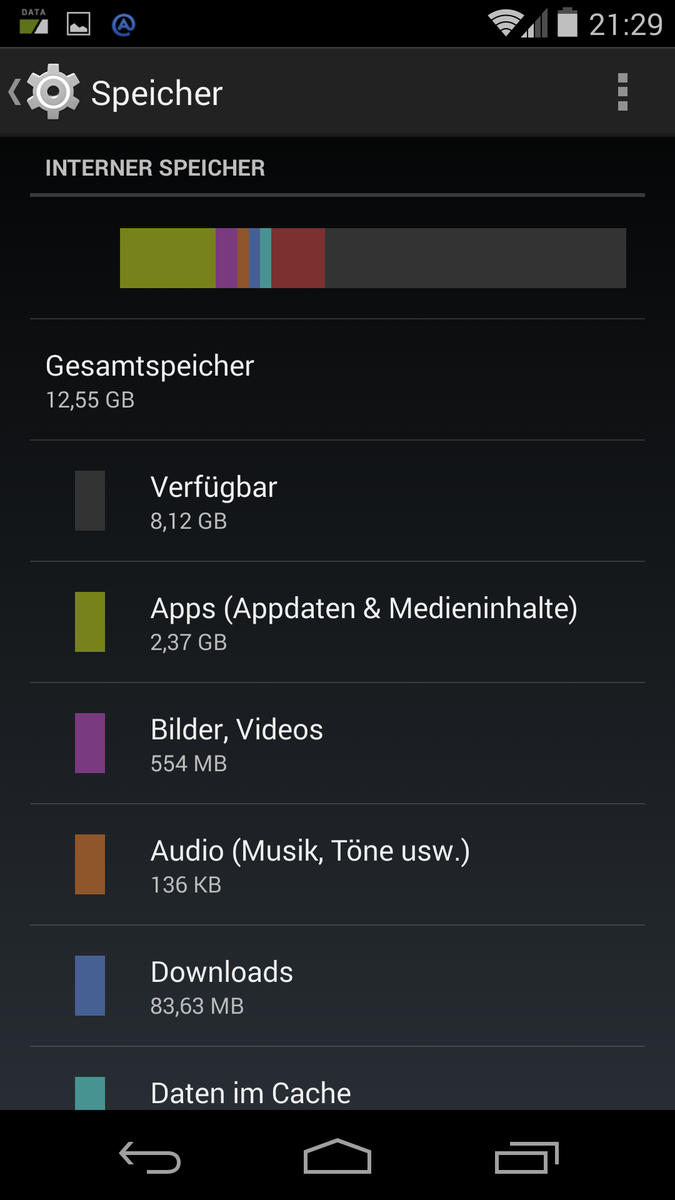Open the recent apps overview
This screenshot has width=675, height=1200.
(526, 1158)
